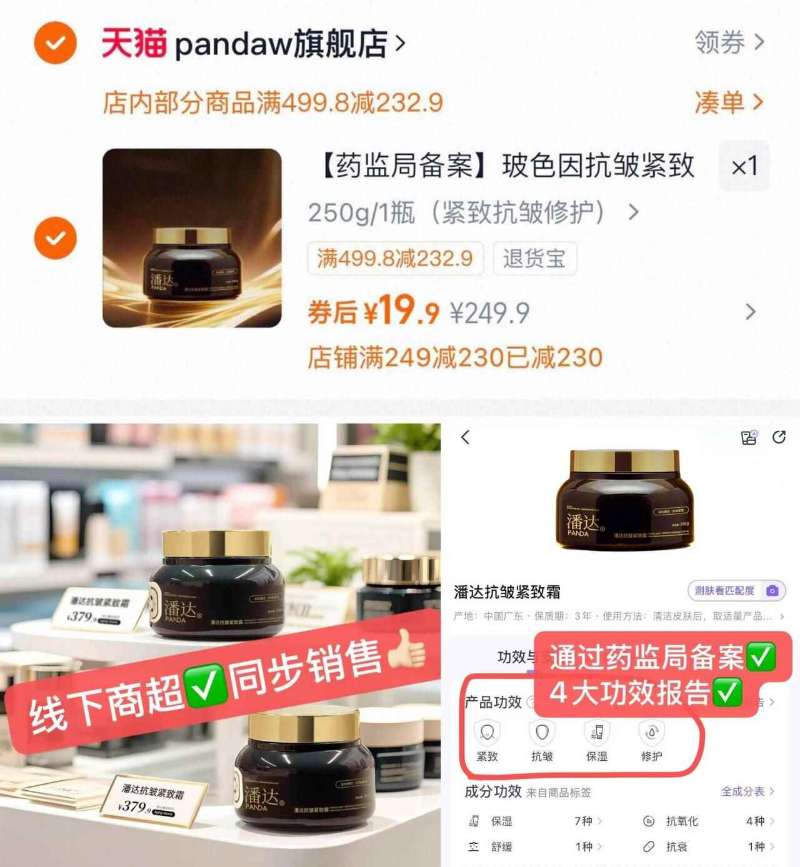Click the 抗氧化 ingredient icon
Viewport: 800px width, 867px height.
coord(649,819)
